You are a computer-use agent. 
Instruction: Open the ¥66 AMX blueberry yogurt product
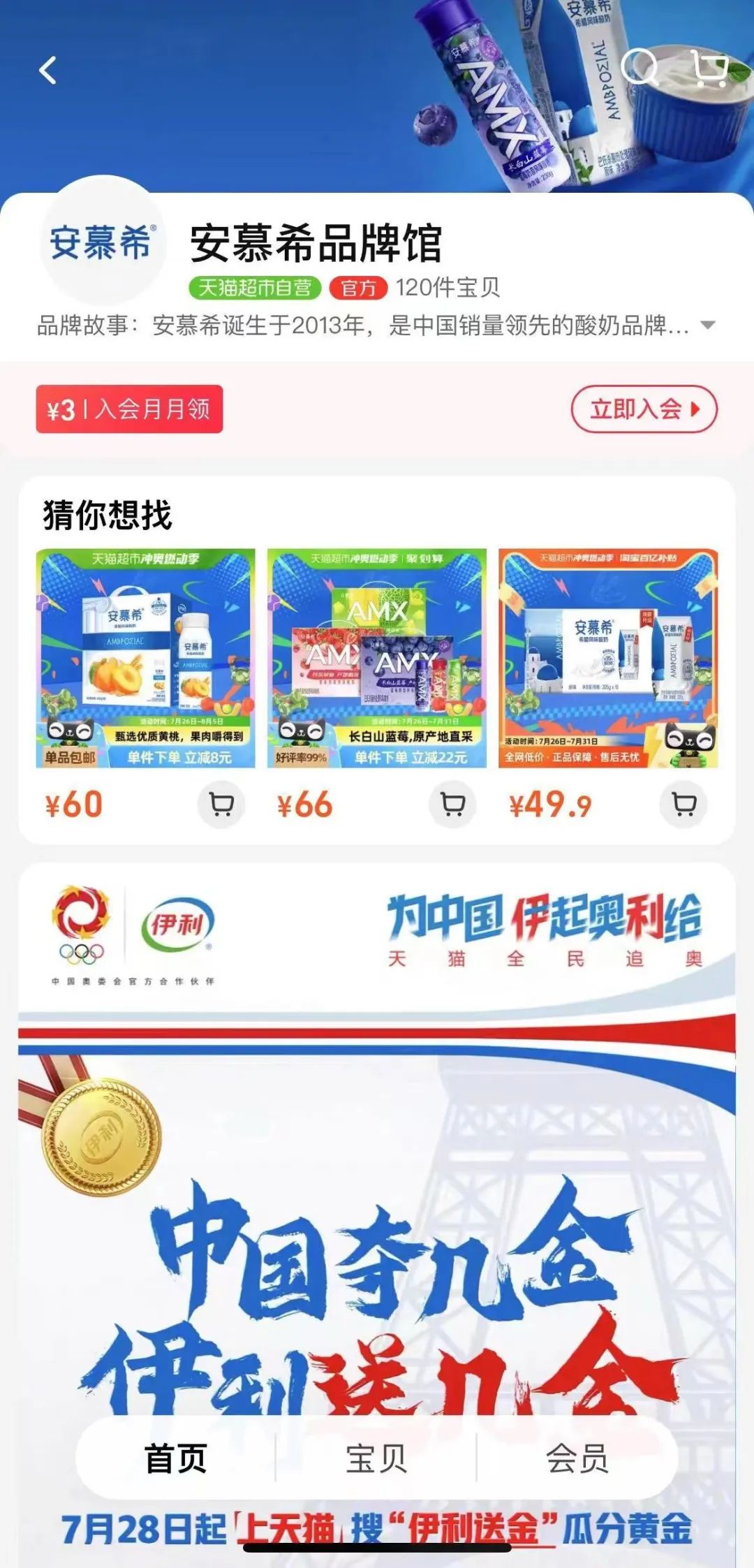point(376,659)
